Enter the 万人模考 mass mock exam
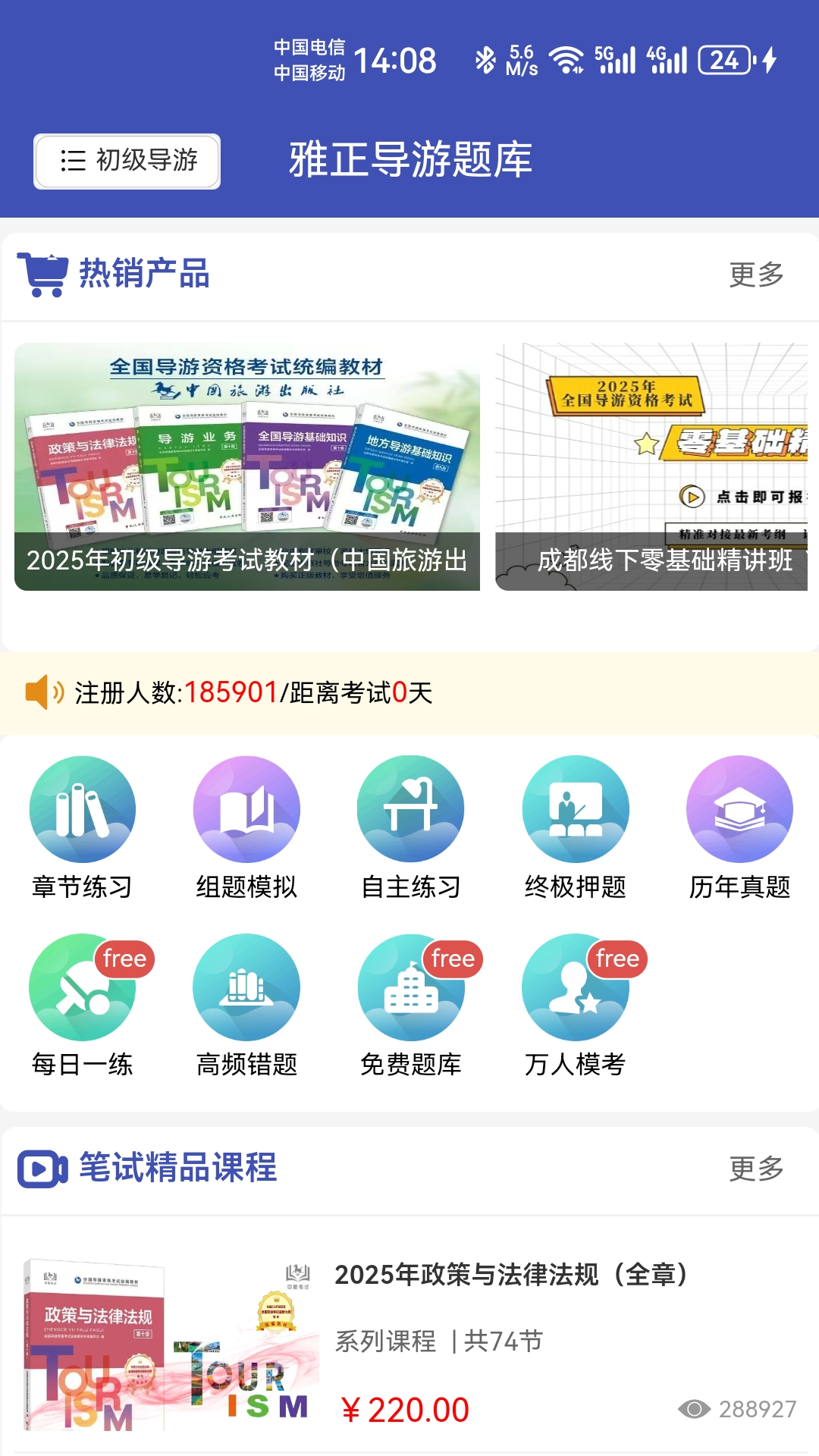 573,987
